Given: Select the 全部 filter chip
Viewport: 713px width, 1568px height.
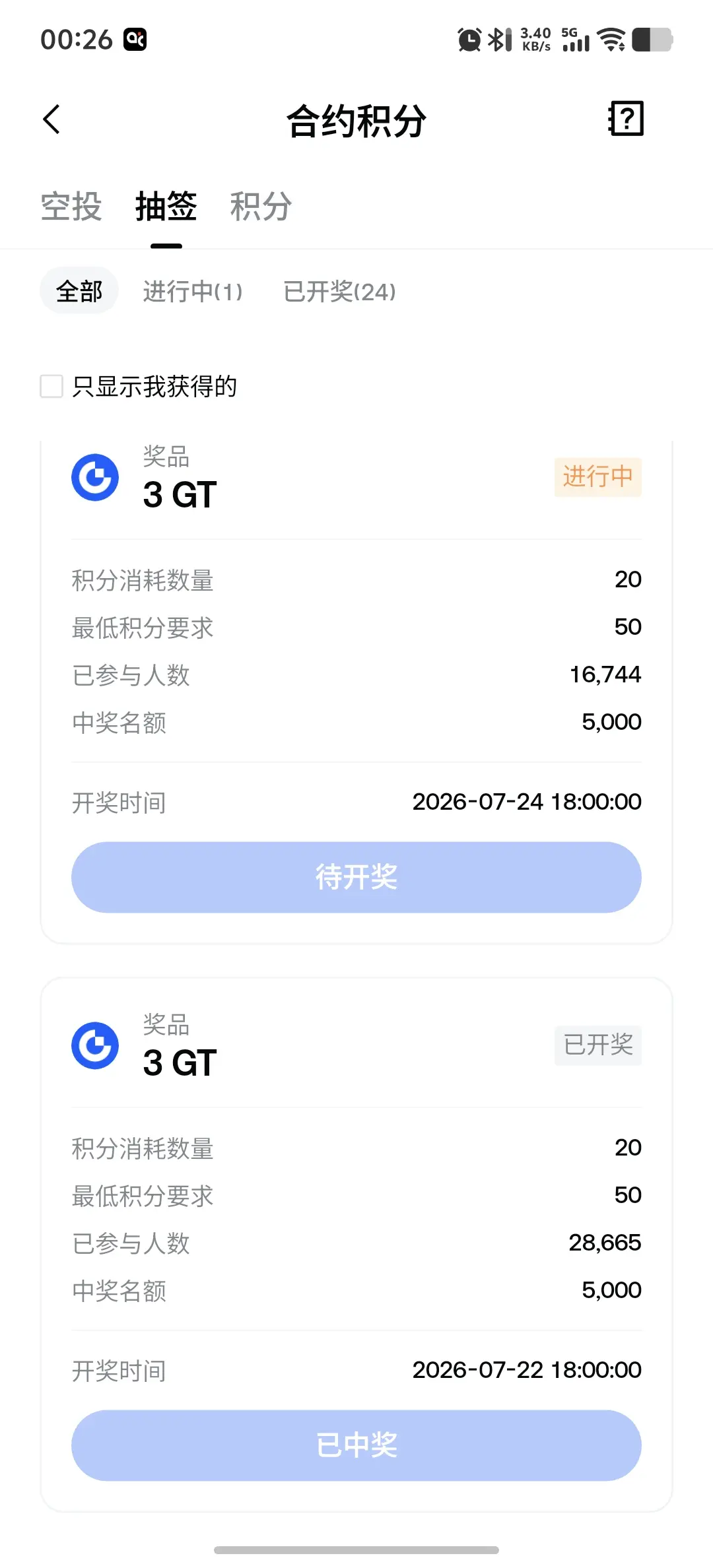Looking at the screenshot, I should coord(79,290).
